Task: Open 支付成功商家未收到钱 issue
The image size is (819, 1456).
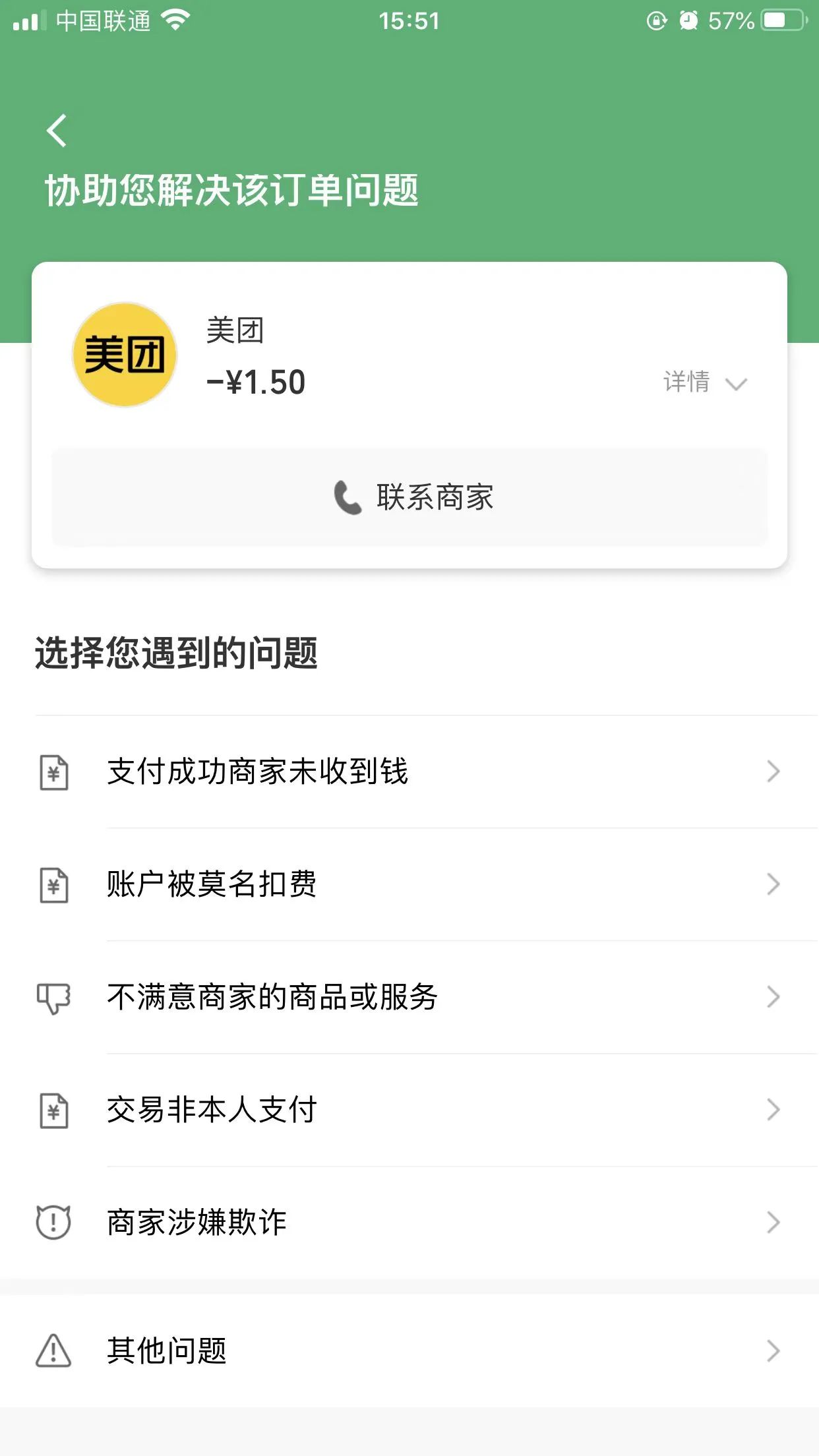Action: point(409,772)
